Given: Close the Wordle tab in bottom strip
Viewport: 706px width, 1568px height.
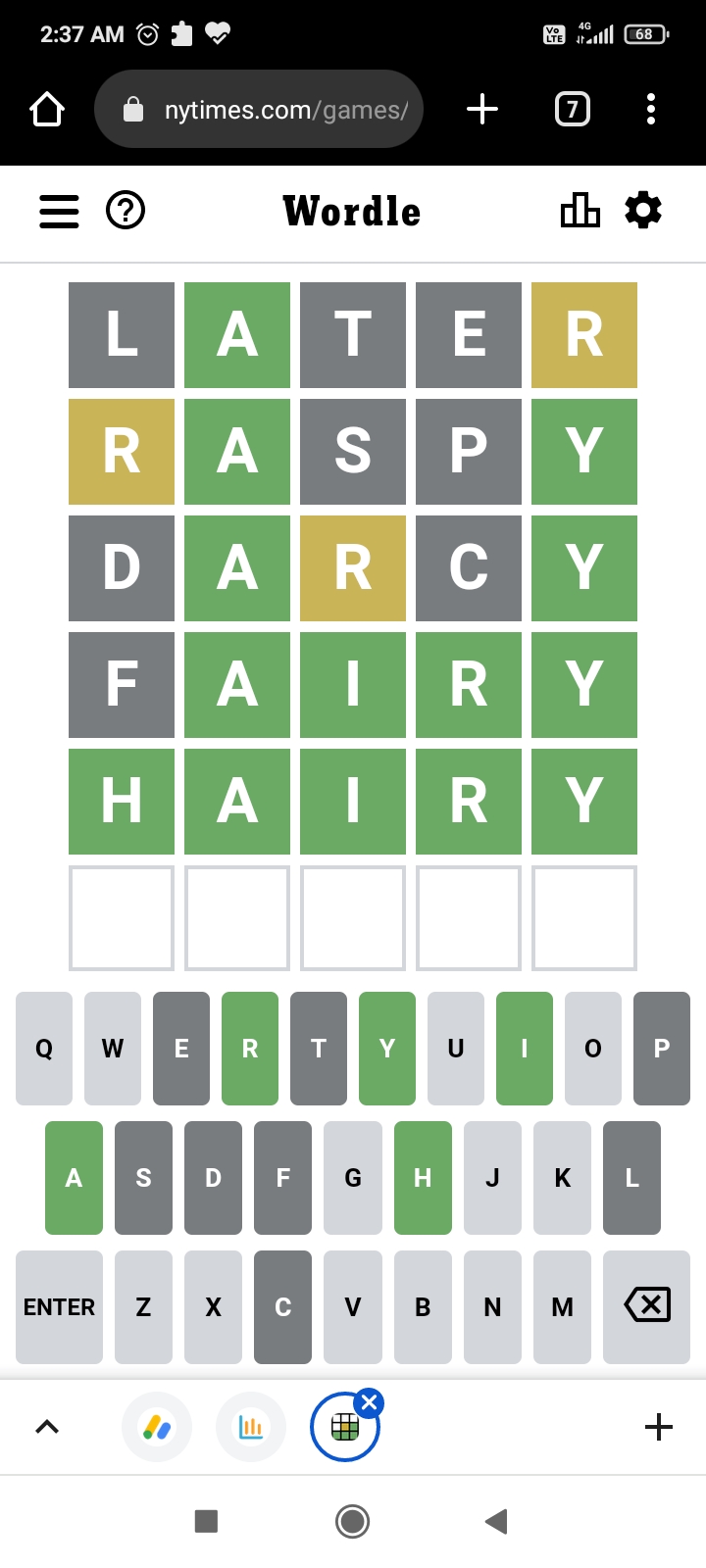Looking at the screenshot, I should click(369, 1403).
